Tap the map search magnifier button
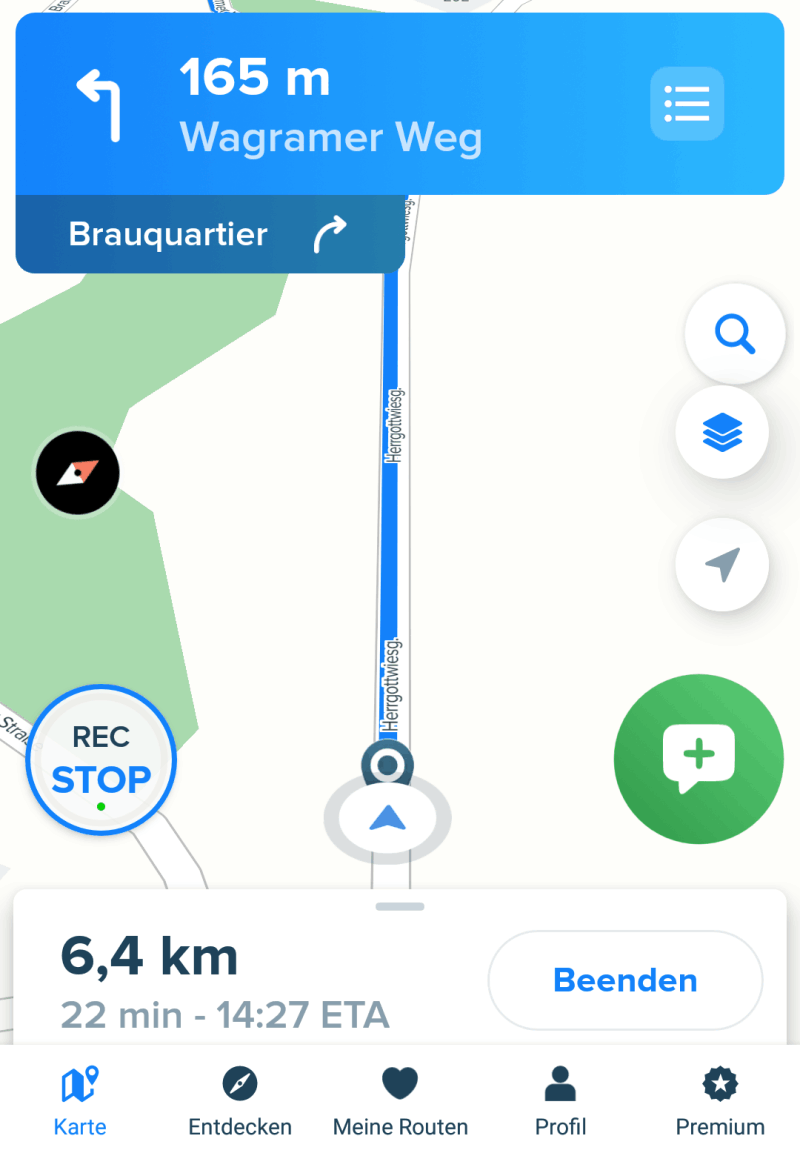The width and height of the screenshot is (800, 1153). pyautogui.click(x=734, y=334)
